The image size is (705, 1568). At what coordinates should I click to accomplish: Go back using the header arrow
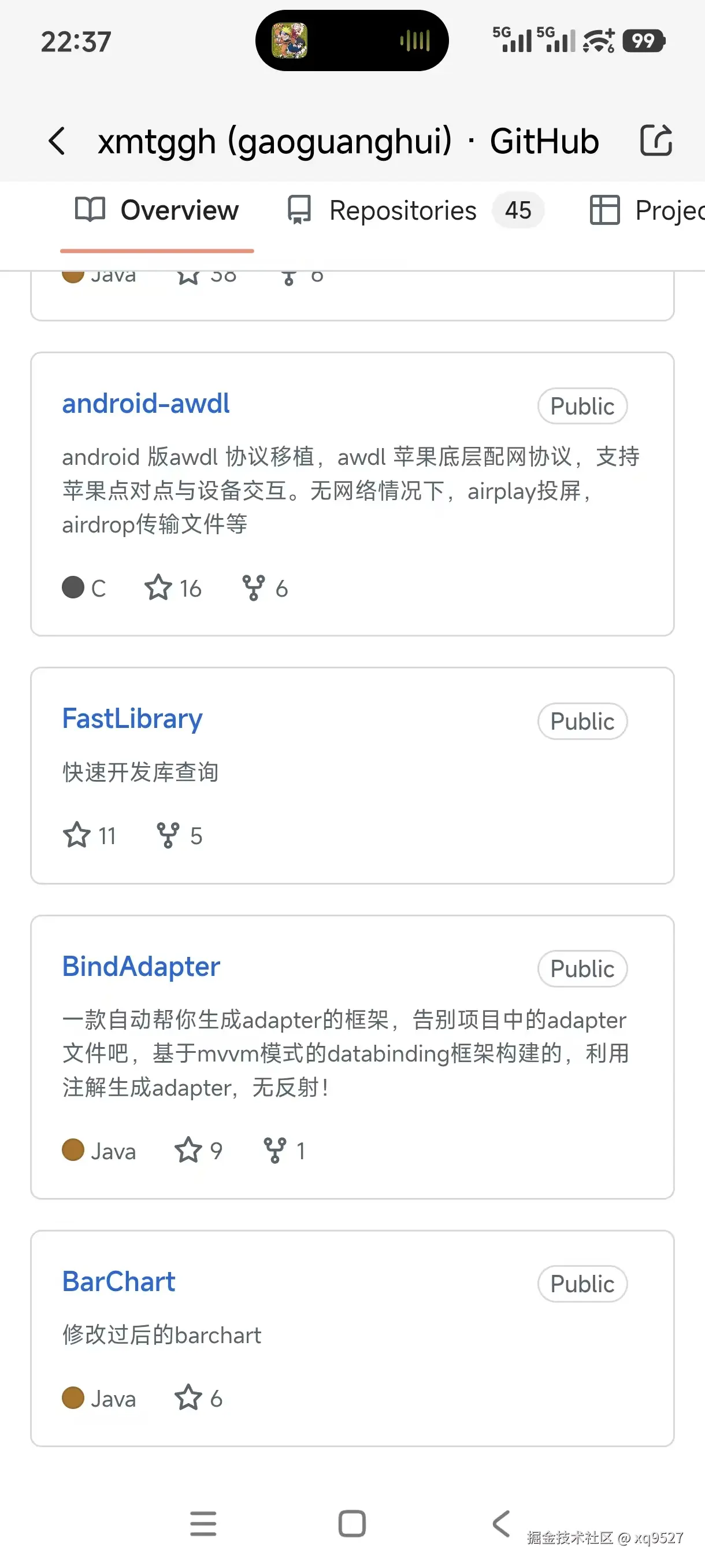click(57, 141)
